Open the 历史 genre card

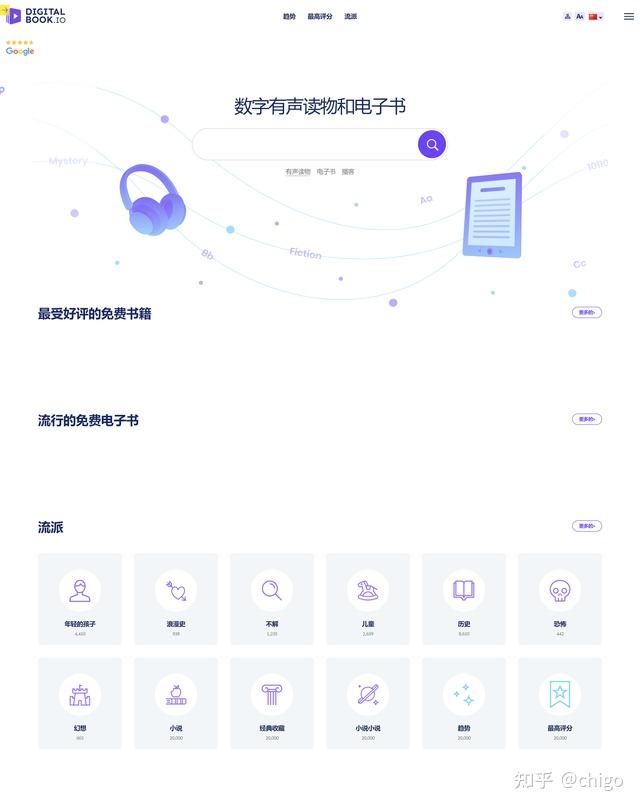coord(464,598)
